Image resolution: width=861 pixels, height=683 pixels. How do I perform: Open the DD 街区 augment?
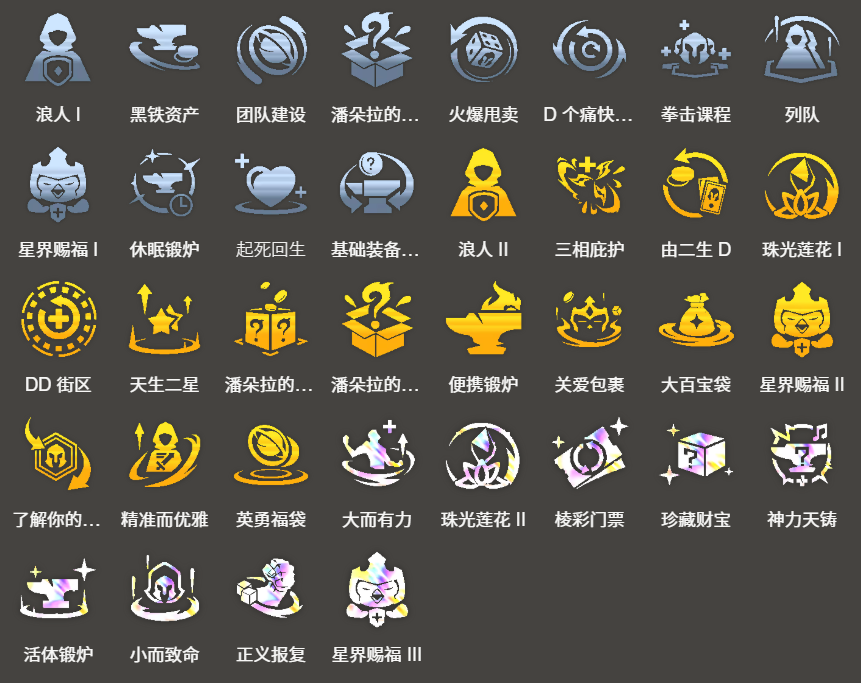click(x=57, y=320)
